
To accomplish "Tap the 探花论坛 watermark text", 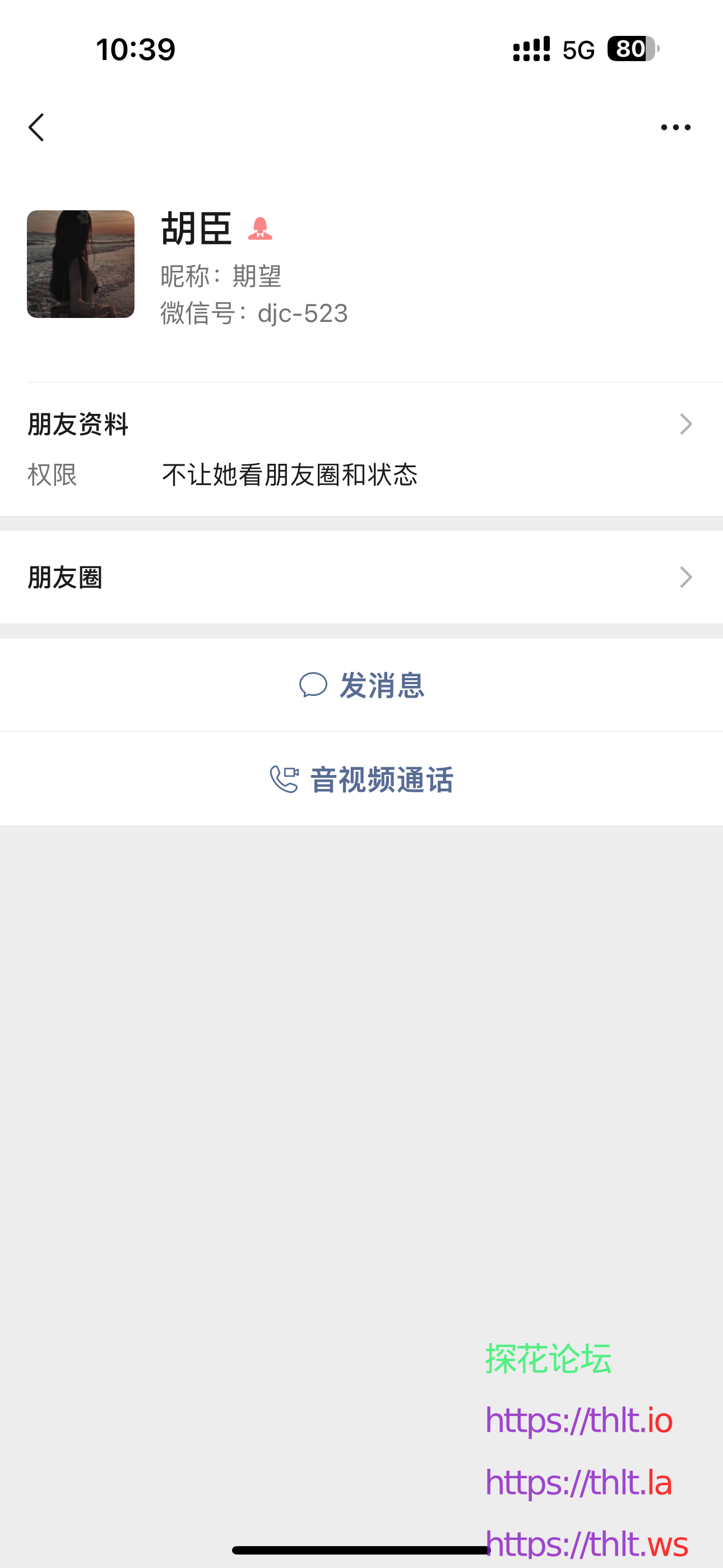I will tap(548, 1357).
